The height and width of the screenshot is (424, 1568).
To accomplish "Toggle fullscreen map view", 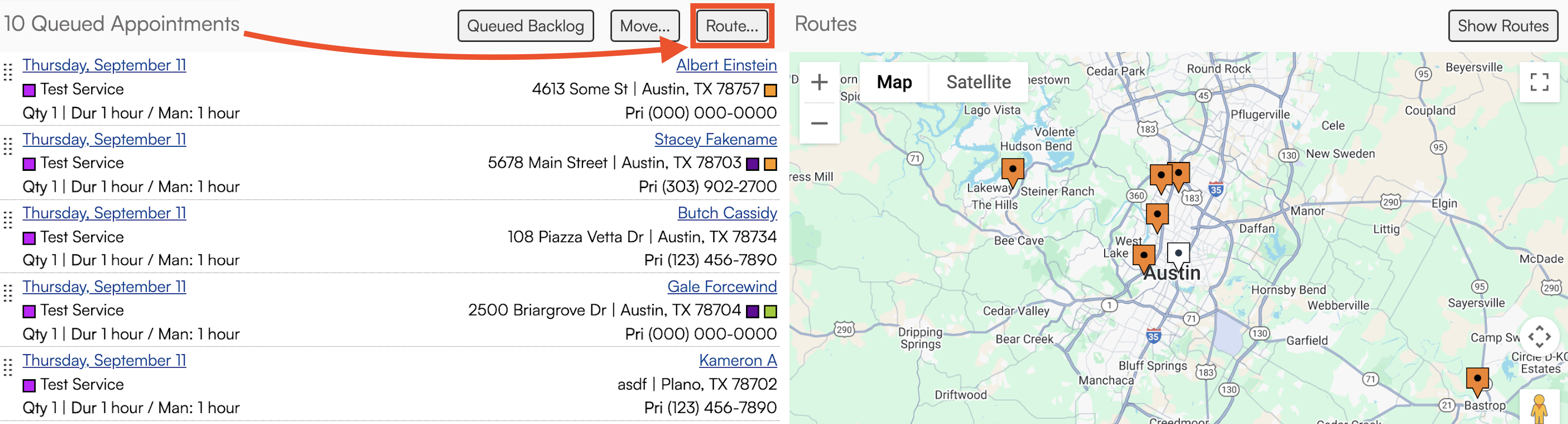I will pyautogui.click(x=1539, y=82).
